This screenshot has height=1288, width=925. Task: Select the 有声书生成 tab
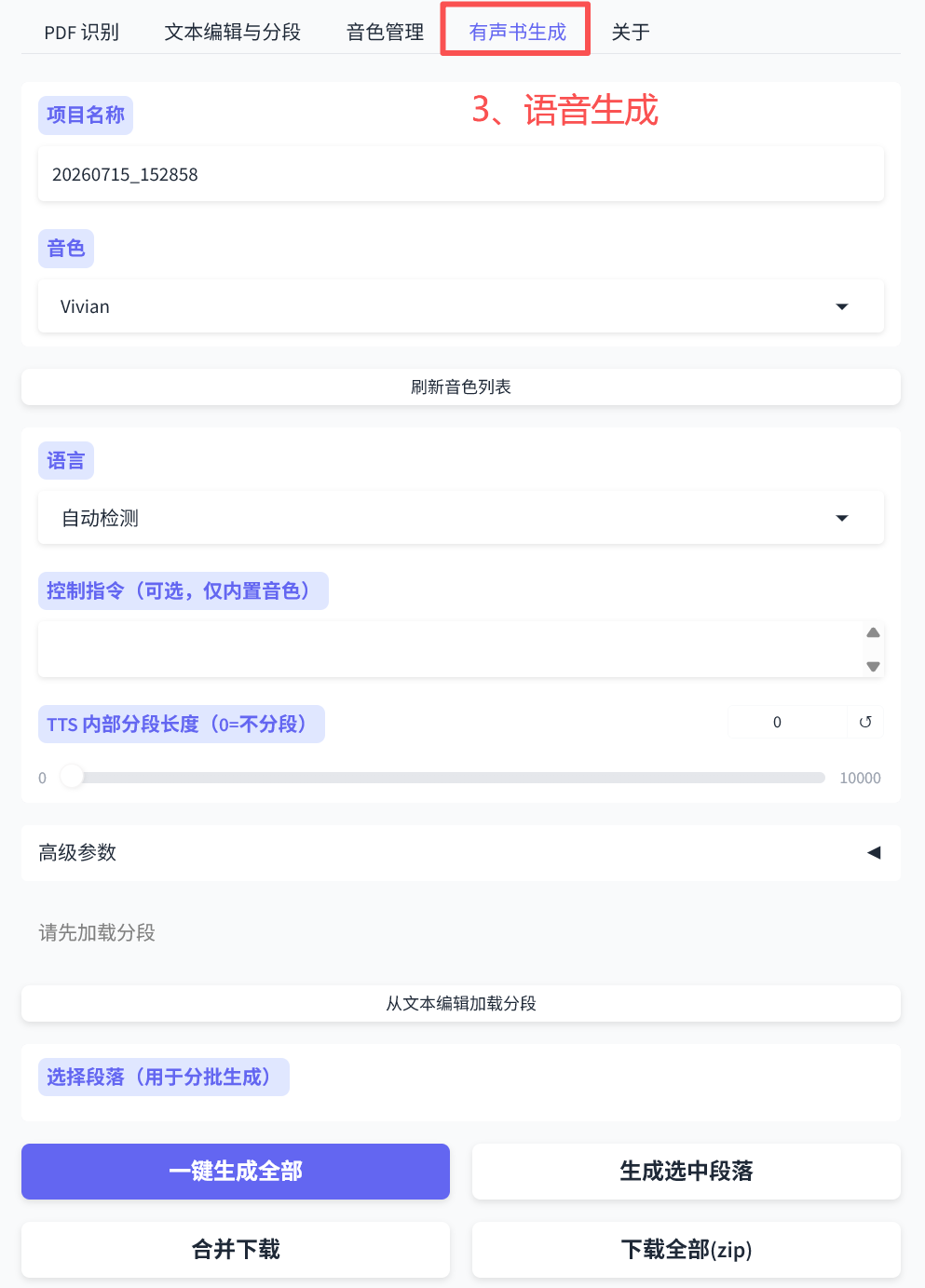click(517, 32)
